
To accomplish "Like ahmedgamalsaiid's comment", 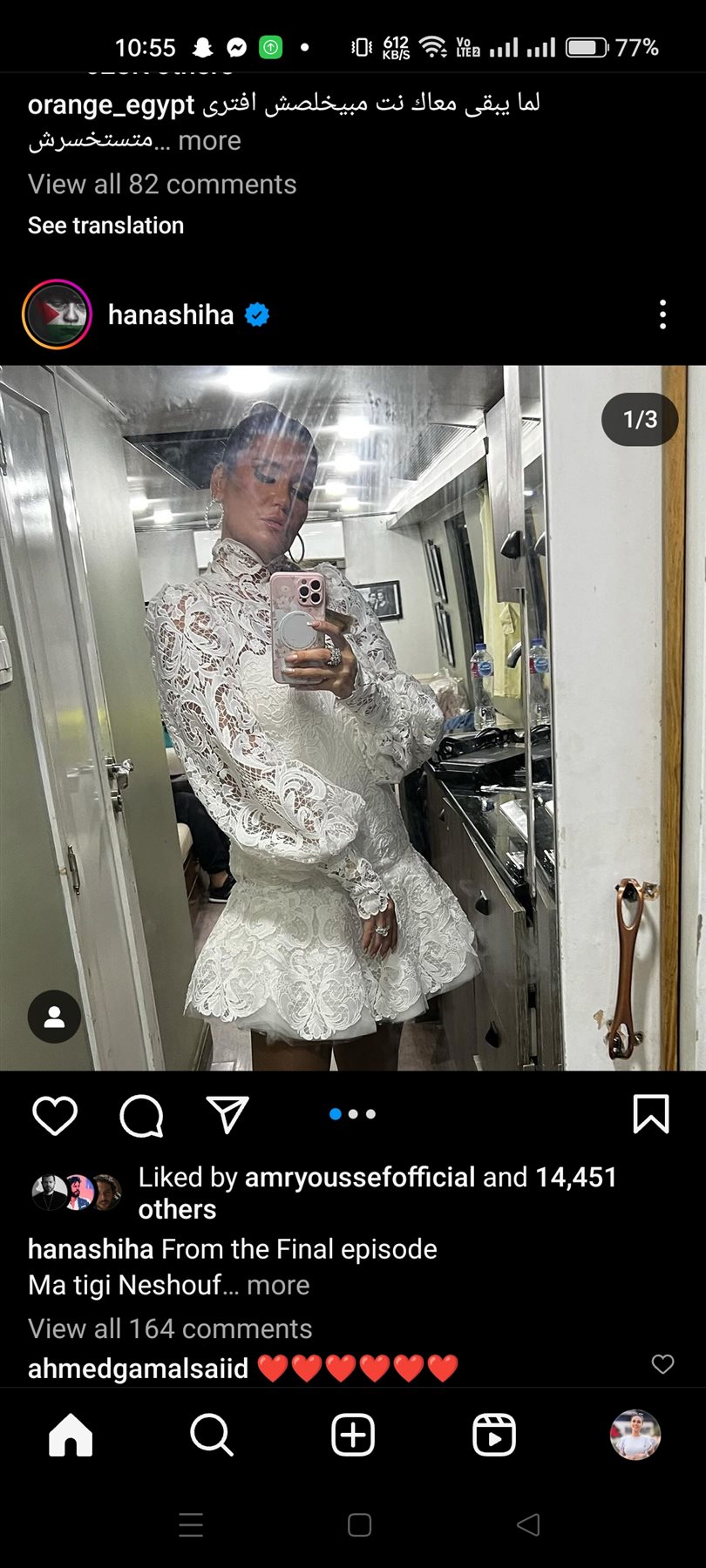I will (x=662, y=1364).
